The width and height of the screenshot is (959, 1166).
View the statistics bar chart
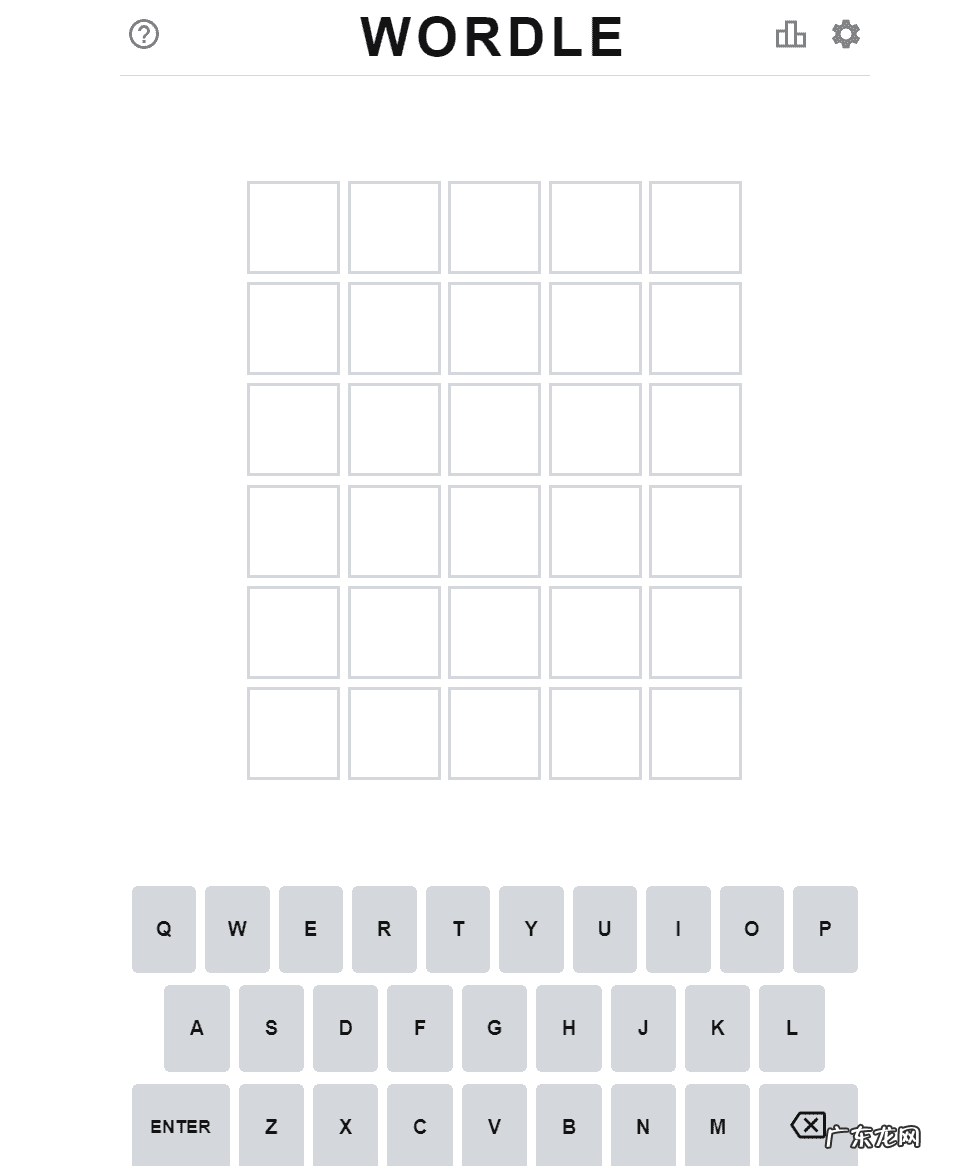point(790,35)
